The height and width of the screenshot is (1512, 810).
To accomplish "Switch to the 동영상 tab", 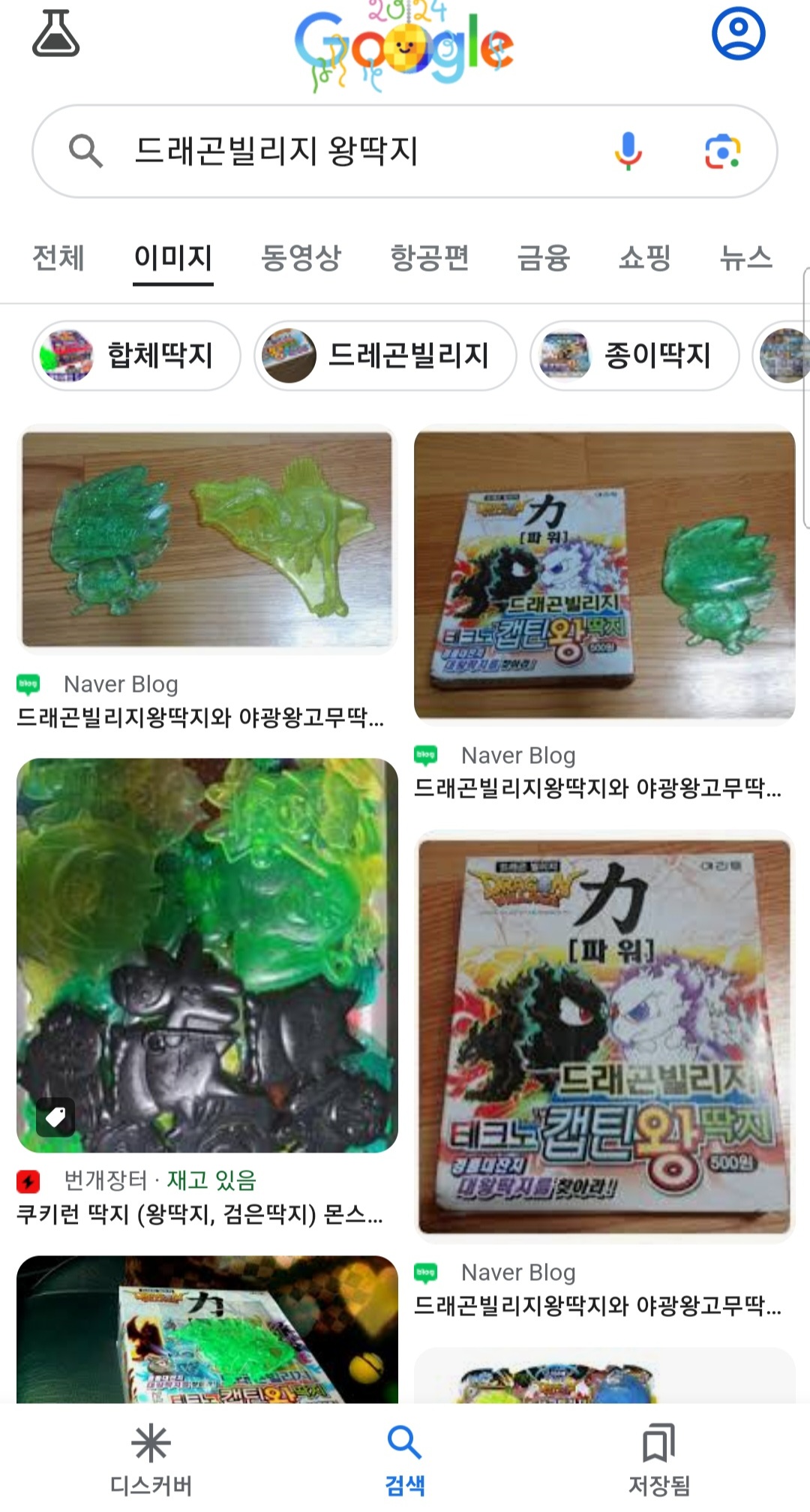I will tap(301, 258).
